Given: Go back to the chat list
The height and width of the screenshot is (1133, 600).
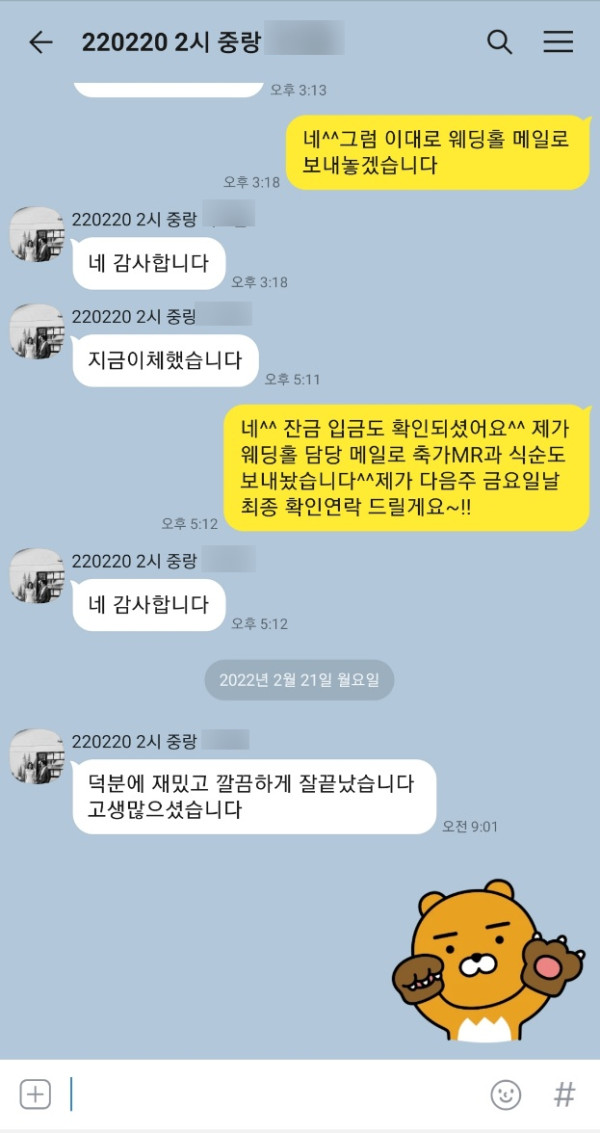Looking at the screenshot, I should coord(40,42).
